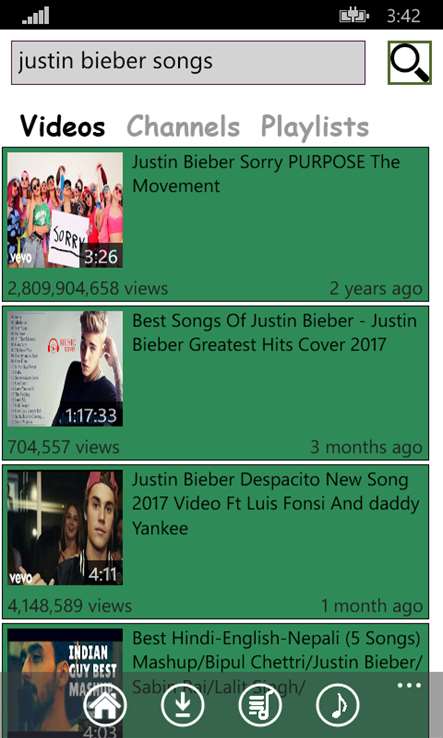Open Best Songs Of Justin Bieber video
The height and width of the screenshot is (738, 443).
(216, 383)
